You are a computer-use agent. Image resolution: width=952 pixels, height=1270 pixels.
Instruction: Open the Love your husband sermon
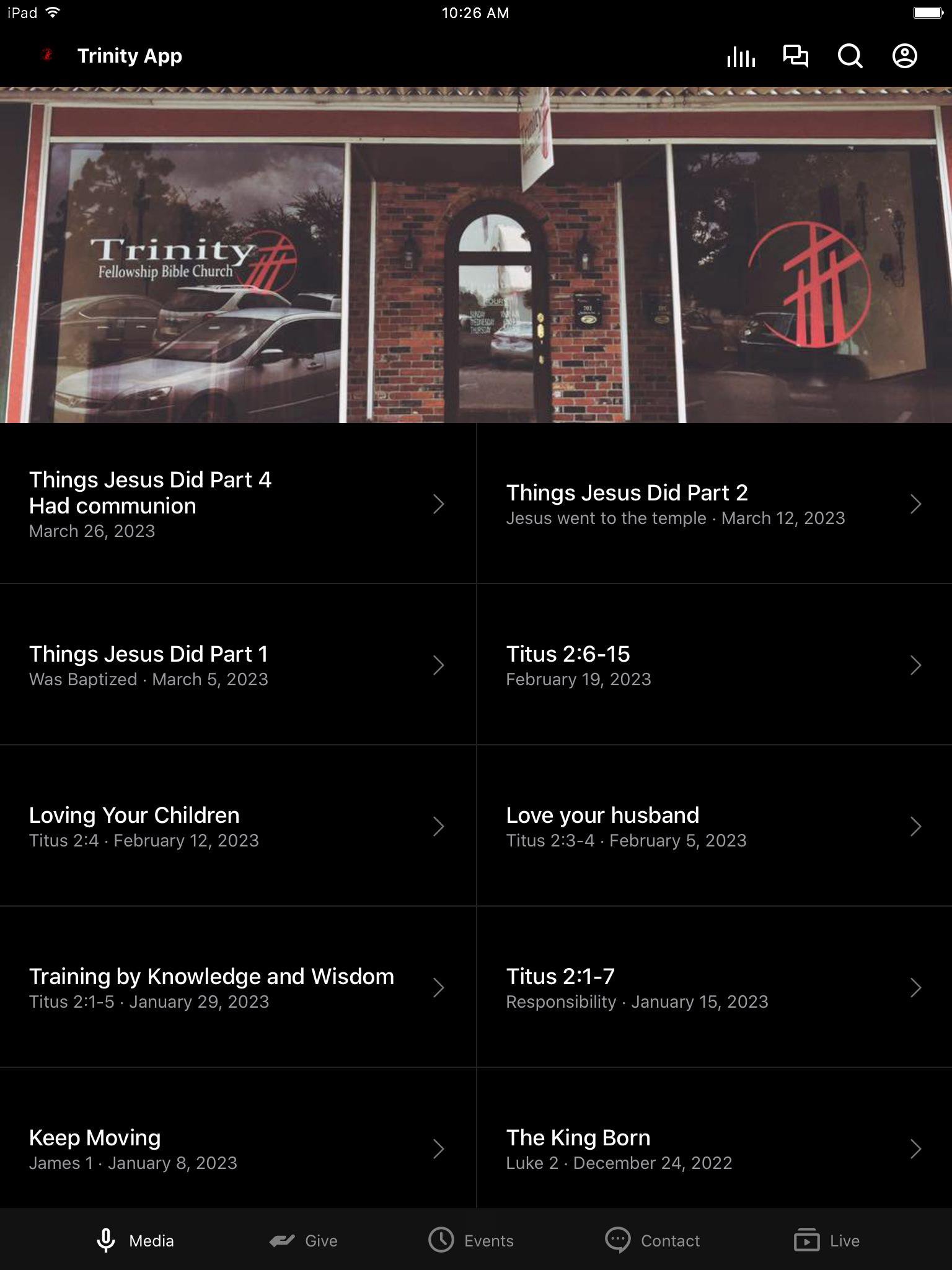(714, 826)
